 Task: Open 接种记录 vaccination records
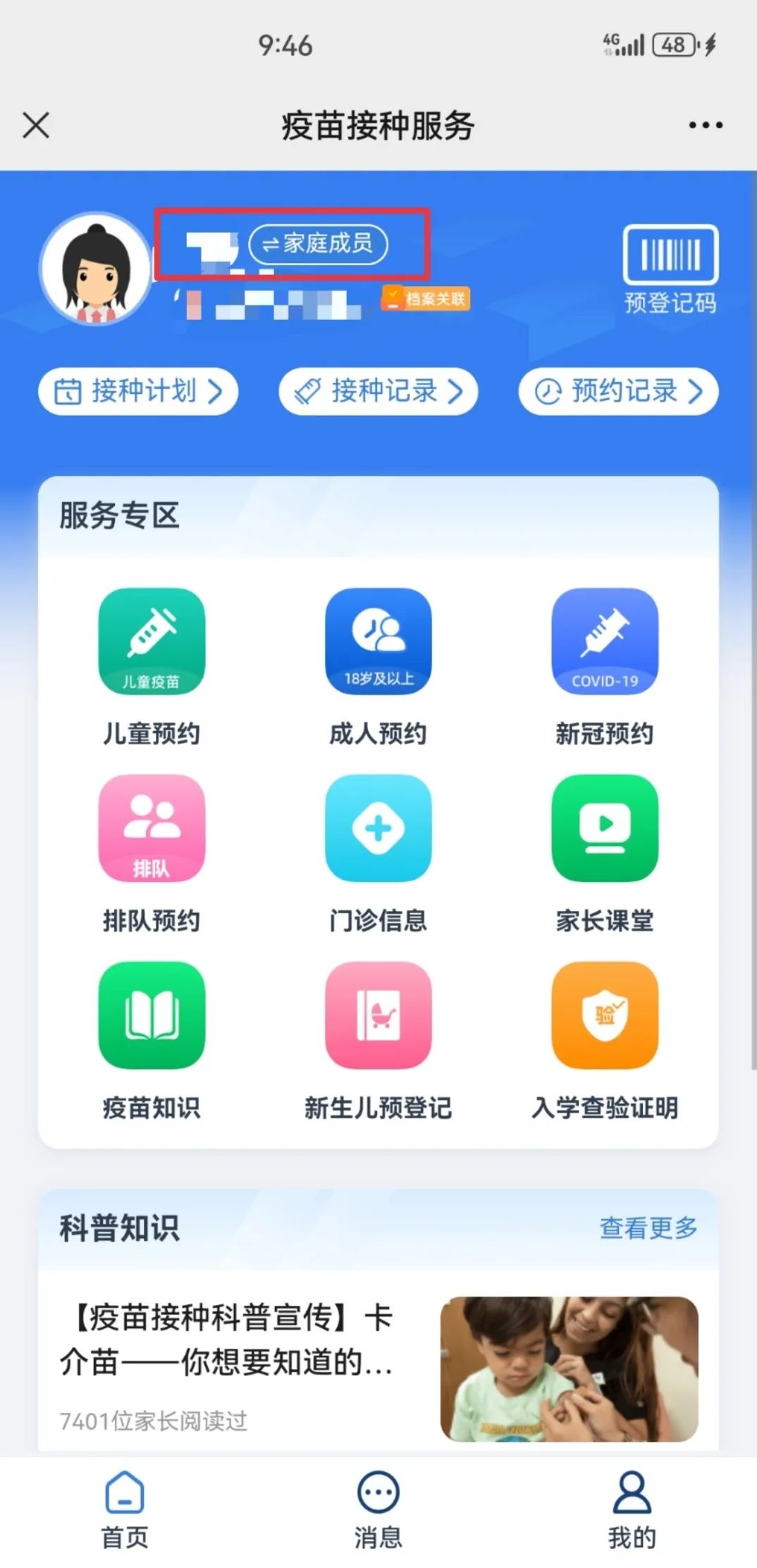point(378,391)
